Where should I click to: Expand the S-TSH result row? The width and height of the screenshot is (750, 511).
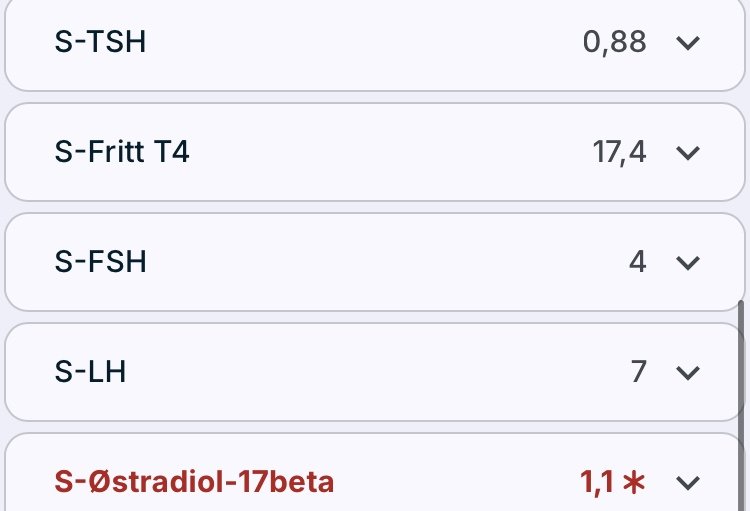[x=687, y=43]
